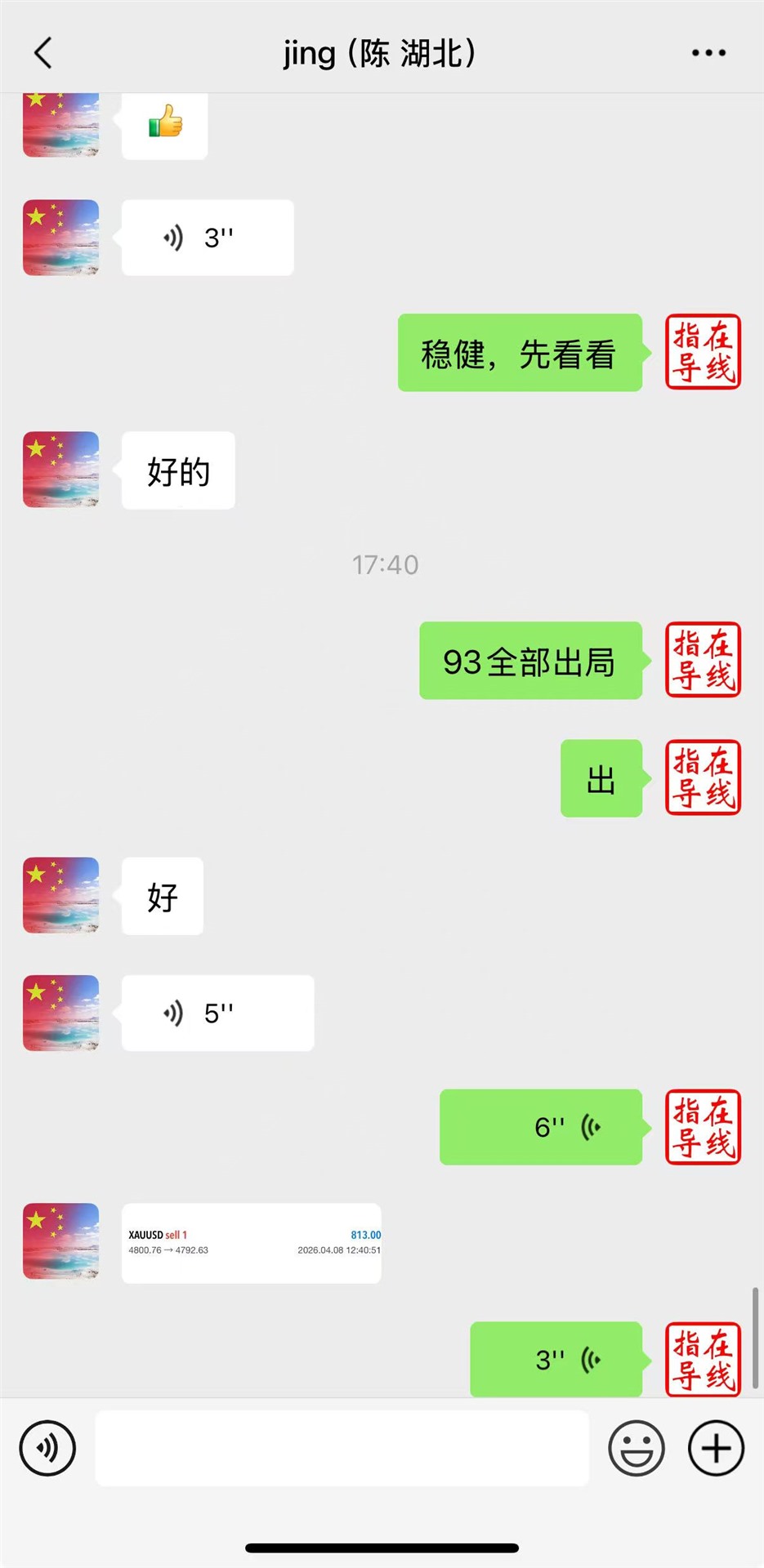Image resolution: width=764 pixels, height=1568 pixels.
Task: Play the thumbs-up sticker message
Action: point(163,122)
